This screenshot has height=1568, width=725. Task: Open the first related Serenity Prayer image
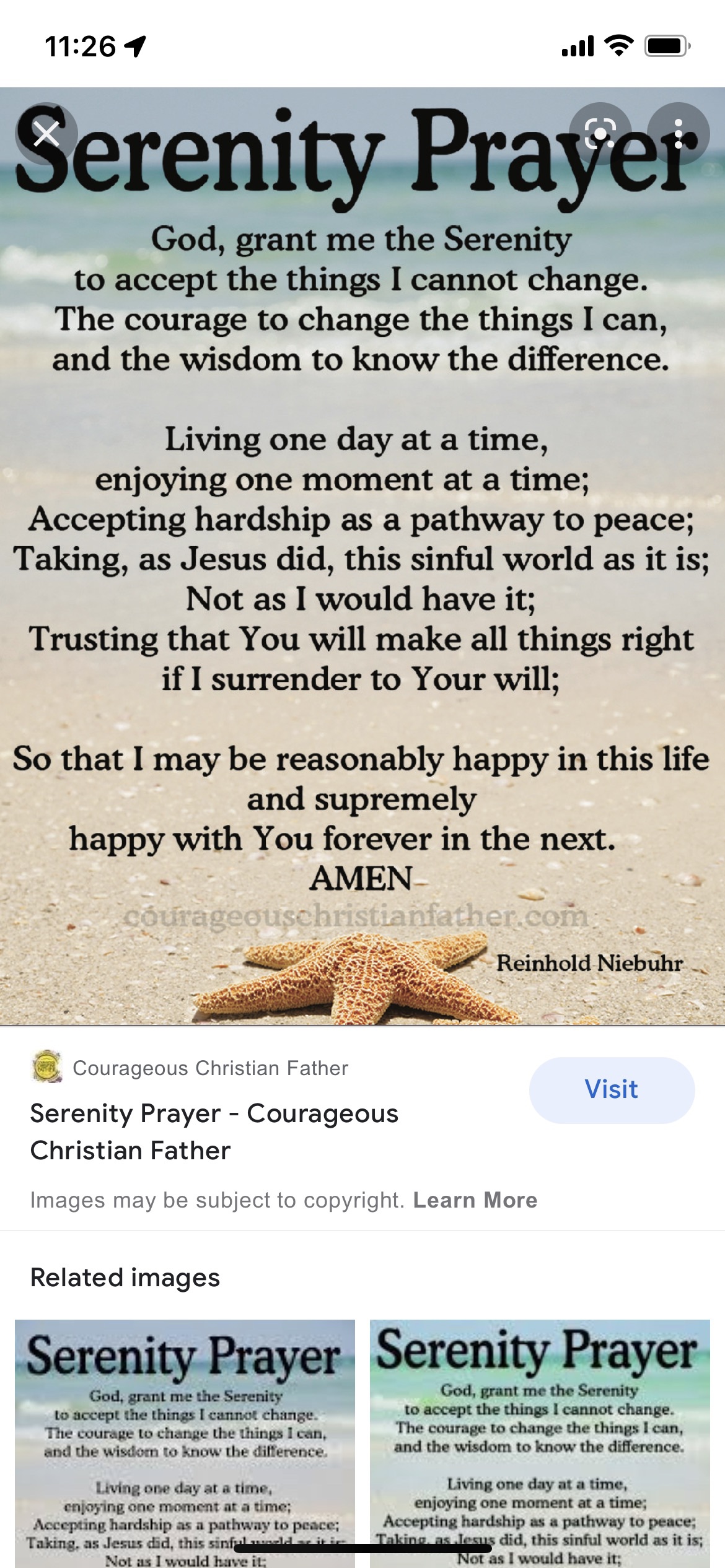click(x=185, y=1443)
